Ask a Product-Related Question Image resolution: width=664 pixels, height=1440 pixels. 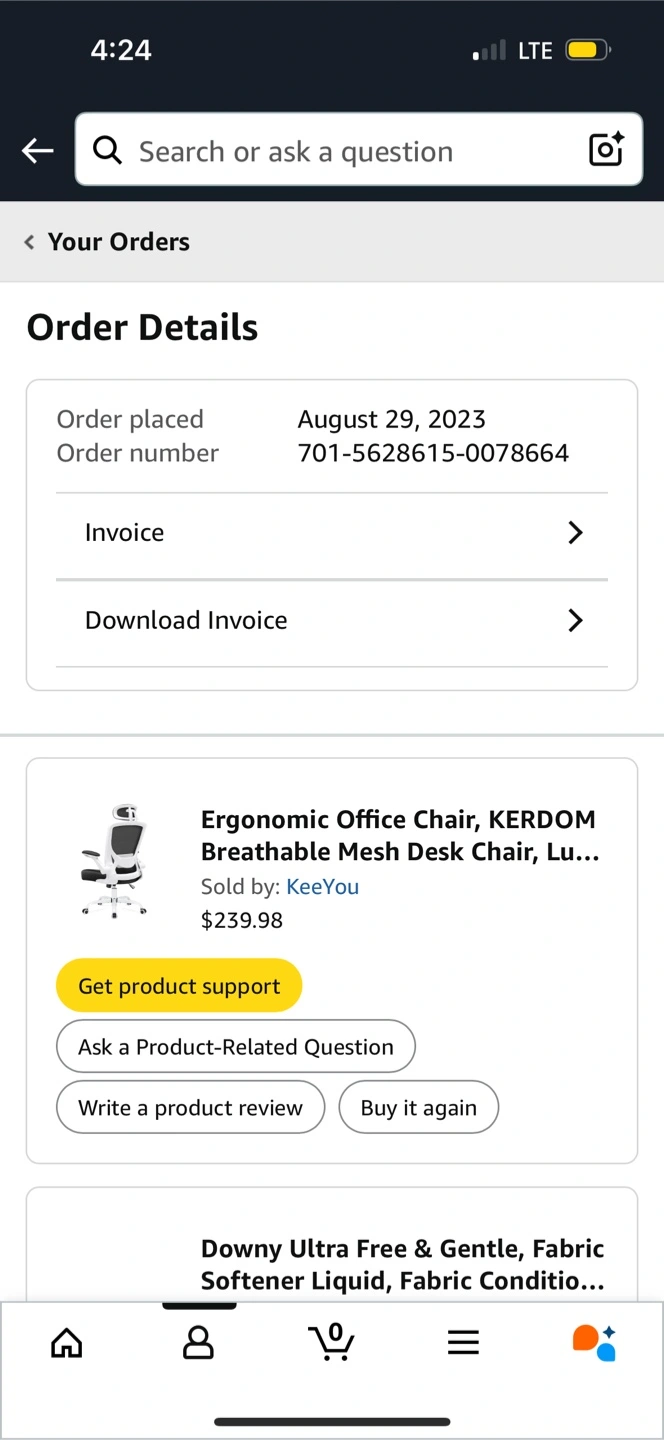pyautogui.click(x=236, y=1047)
